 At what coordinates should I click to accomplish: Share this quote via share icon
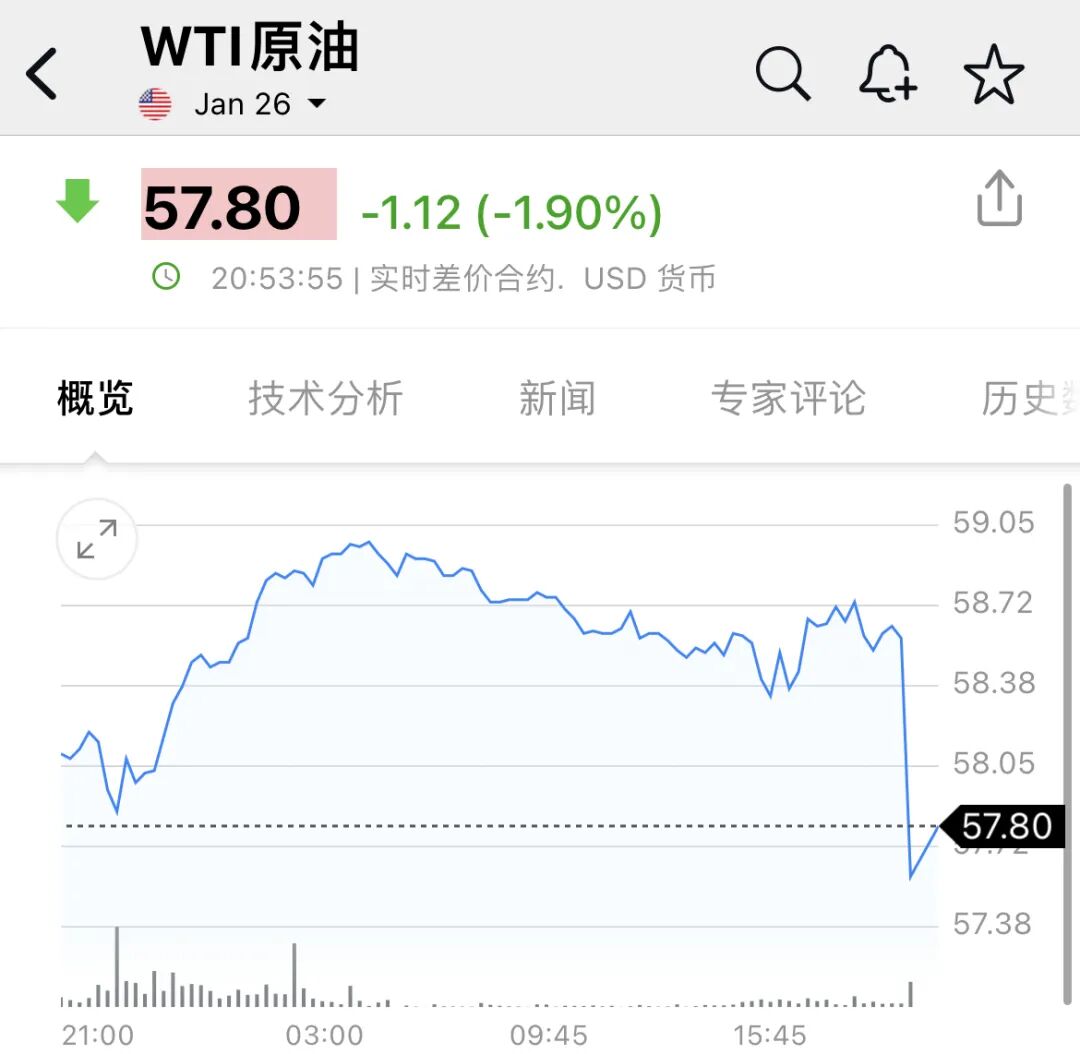999,199
